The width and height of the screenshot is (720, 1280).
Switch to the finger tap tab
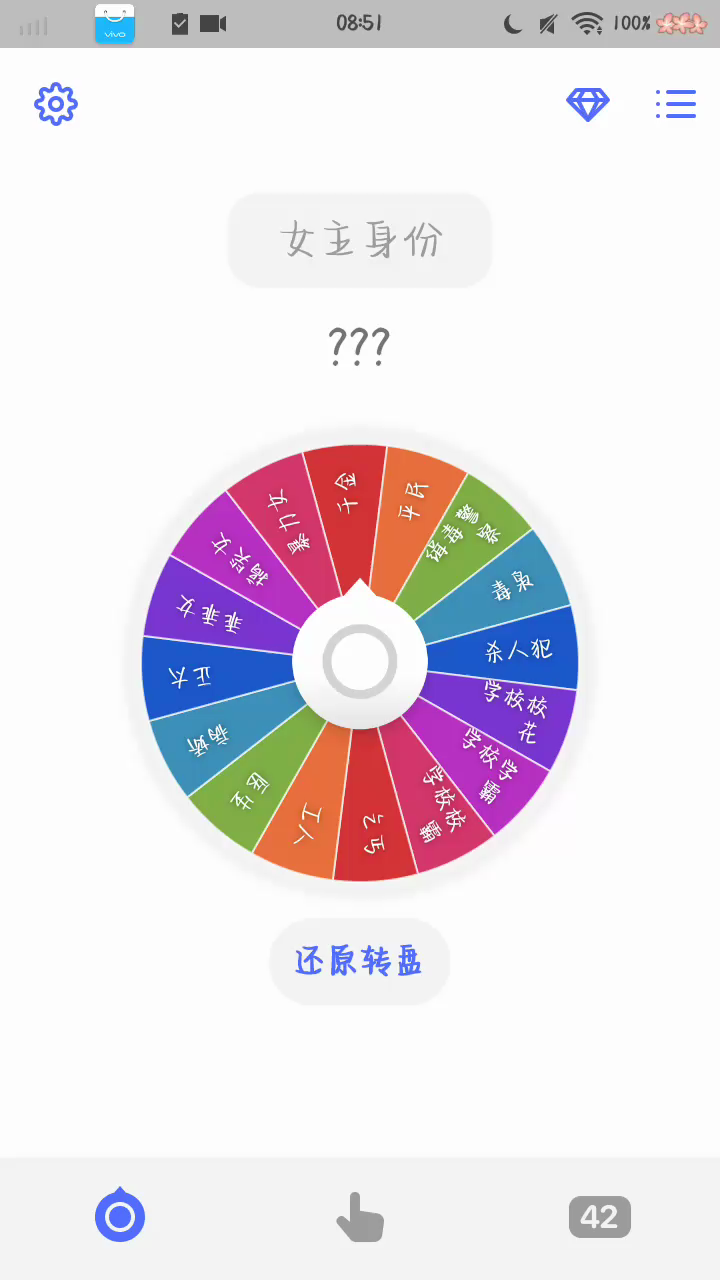(x=360, y=1217)
